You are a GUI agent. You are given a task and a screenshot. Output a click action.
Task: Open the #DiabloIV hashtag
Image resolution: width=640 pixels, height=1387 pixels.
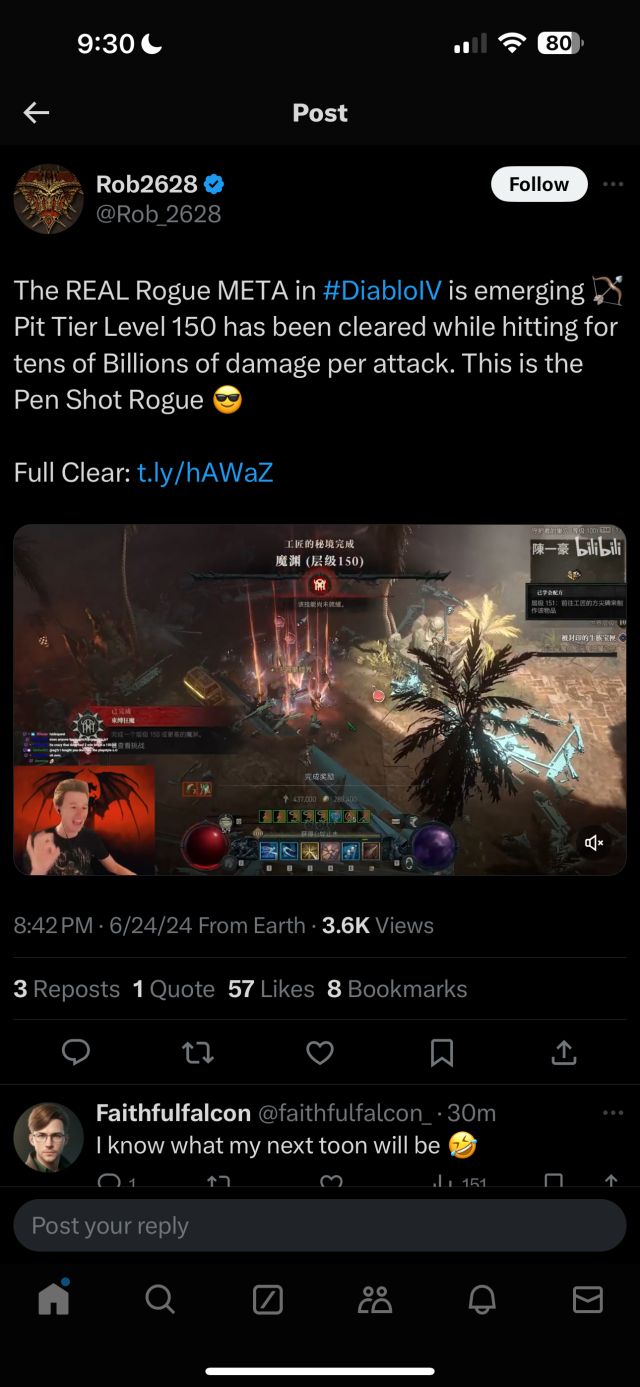[382, 291]
